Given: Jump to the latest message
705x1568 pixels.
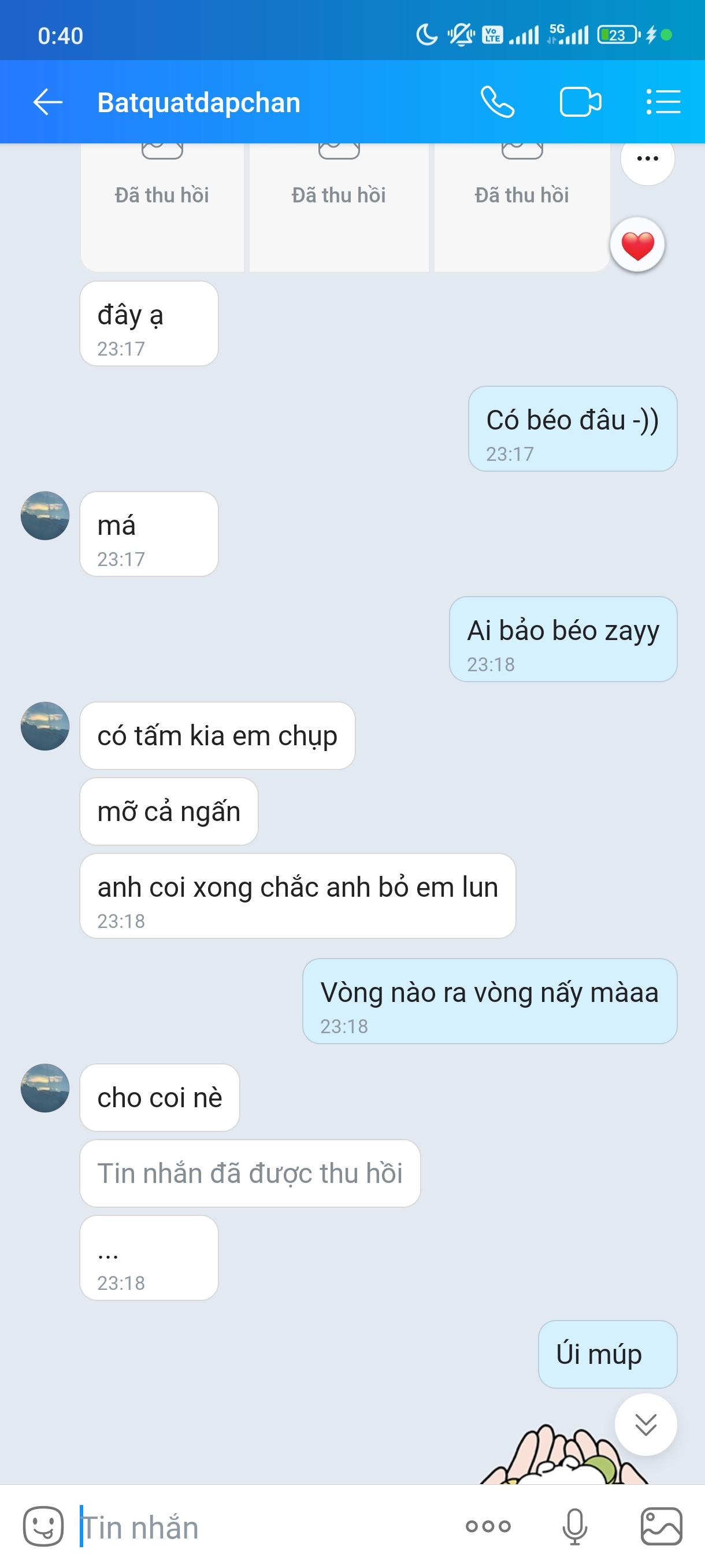Looking at the screenshot, I should [645, 1425].
